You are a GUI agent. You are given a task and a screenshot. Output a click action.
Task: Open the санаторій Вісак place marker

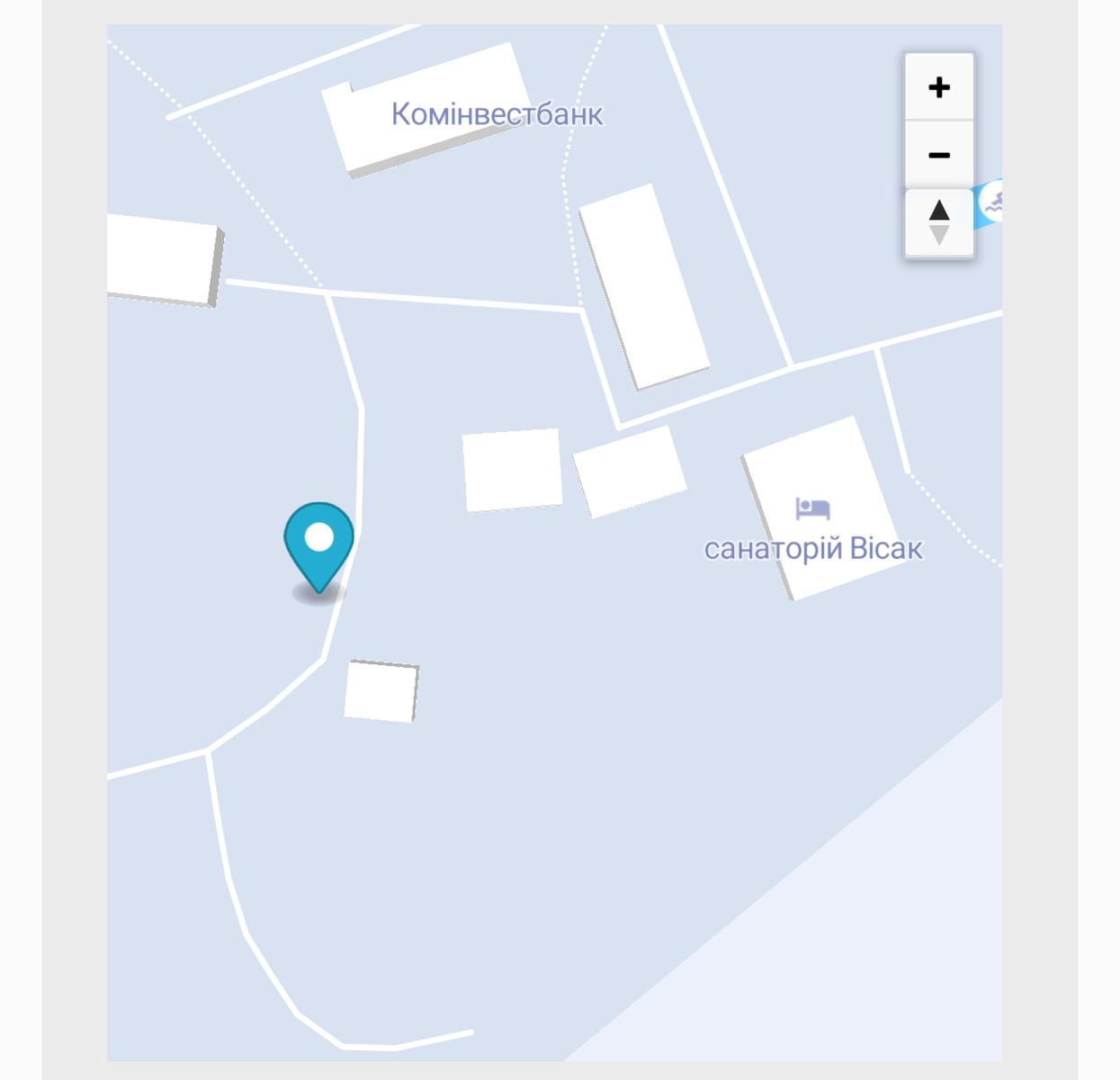[812, 509]
